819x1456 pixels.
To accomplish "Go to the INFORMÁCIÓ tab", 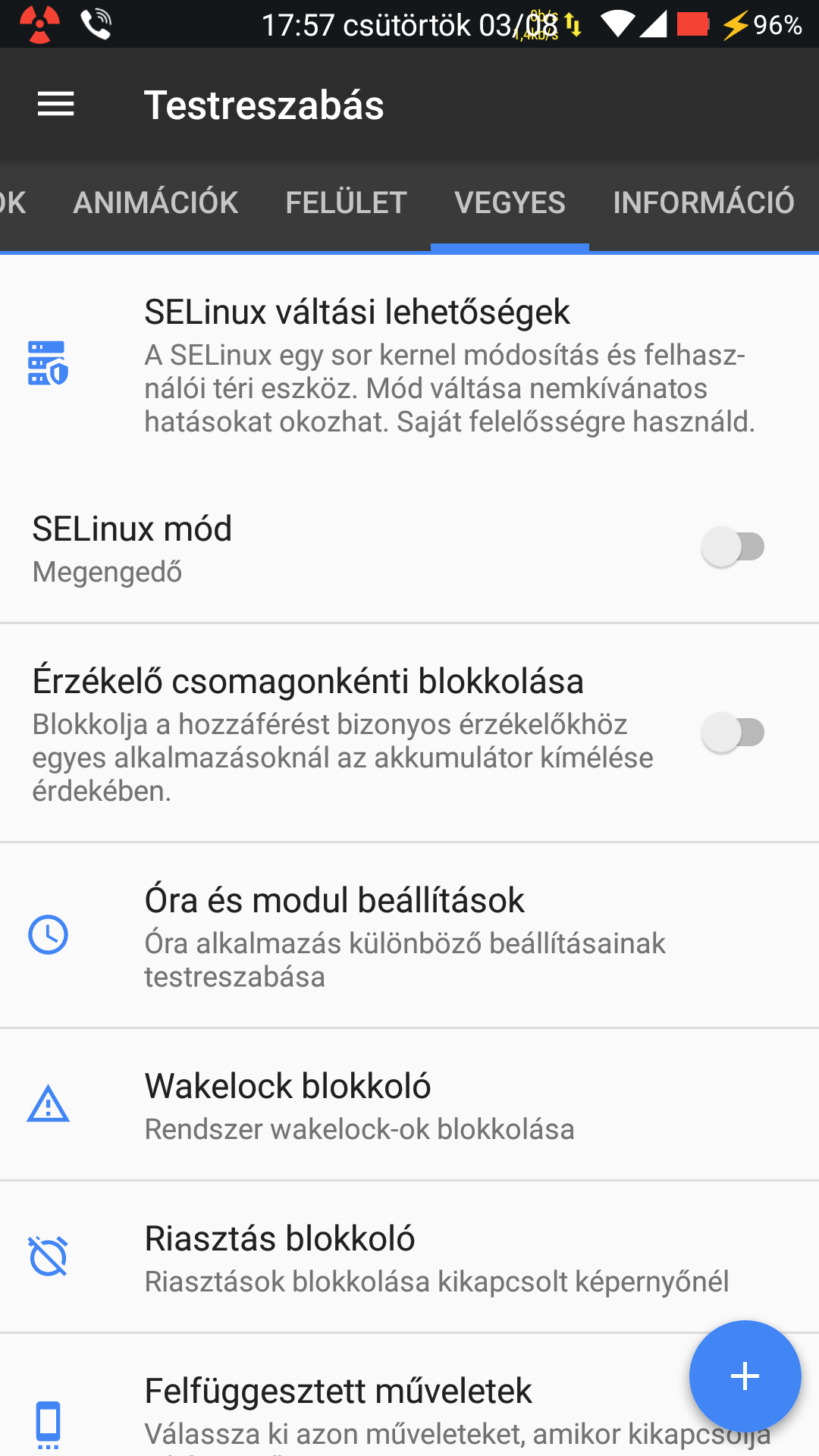I will click(x=704, y=202).
